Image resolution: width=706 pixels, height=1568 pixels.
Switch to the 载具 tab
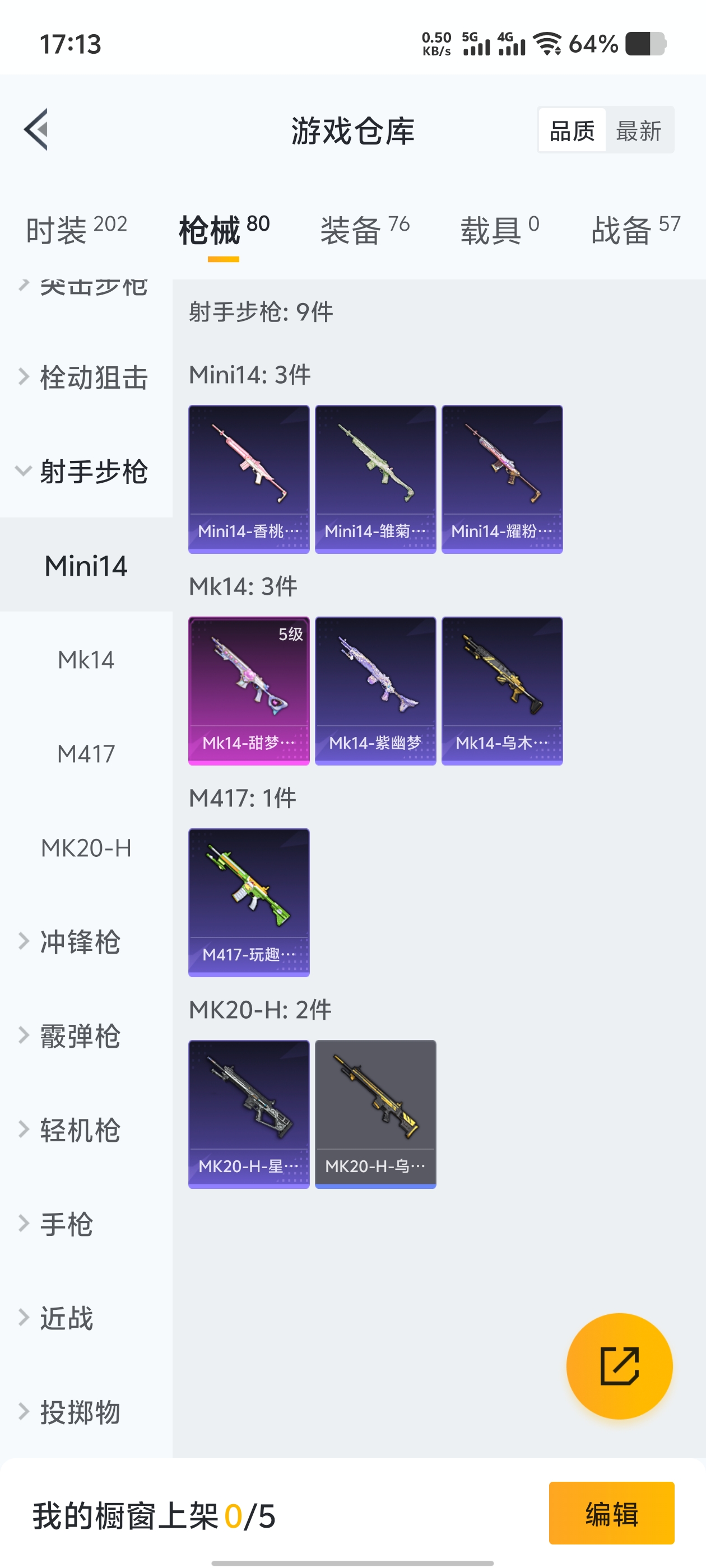tap(499, 230)
